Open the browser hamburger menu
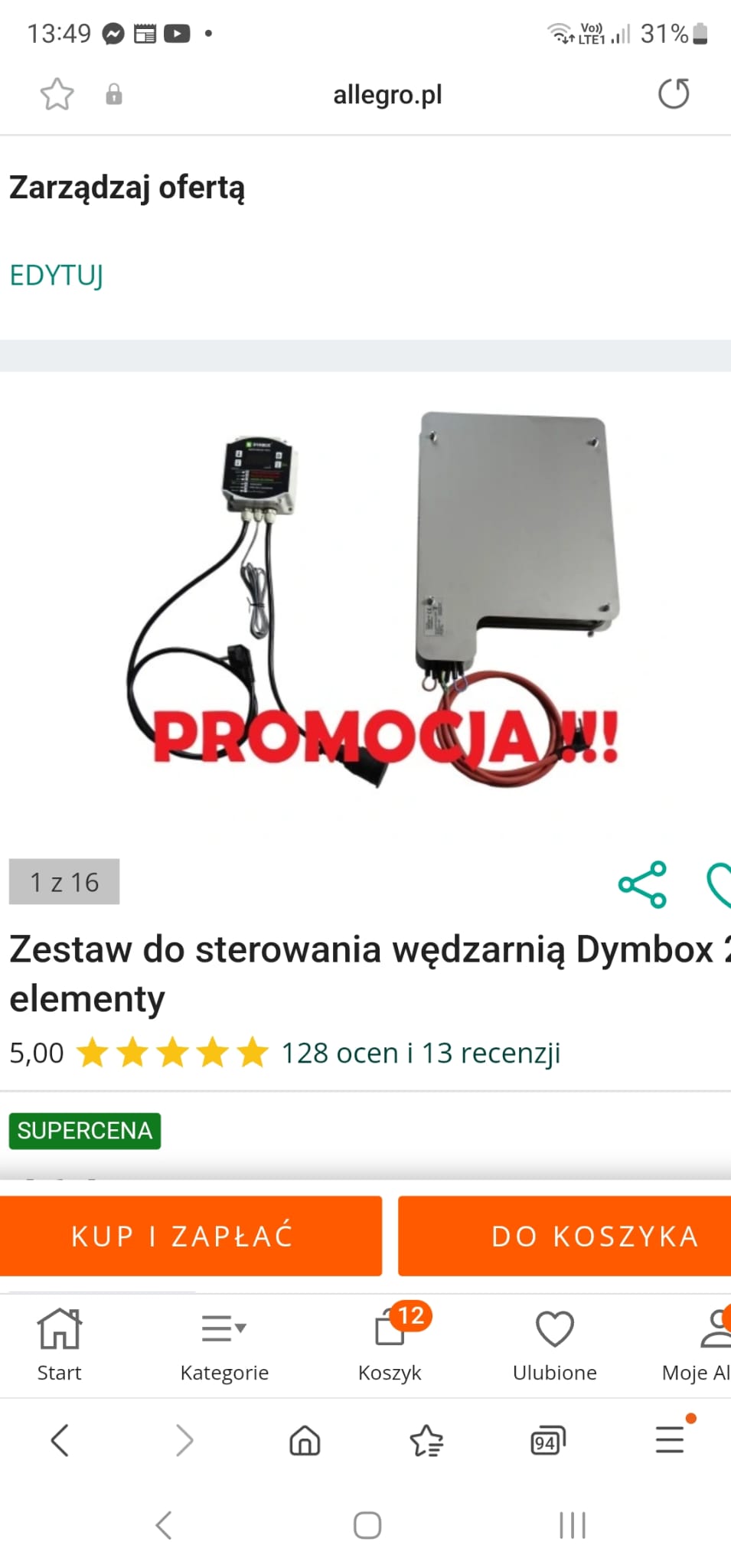This screenshot has width=731, height=1568. 670,1440
